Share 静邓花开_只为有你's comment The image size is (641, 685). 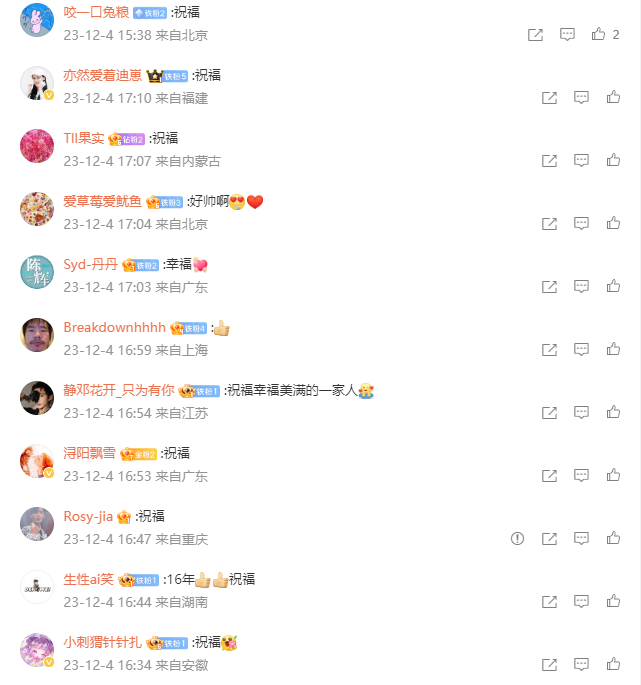point(549,412)
